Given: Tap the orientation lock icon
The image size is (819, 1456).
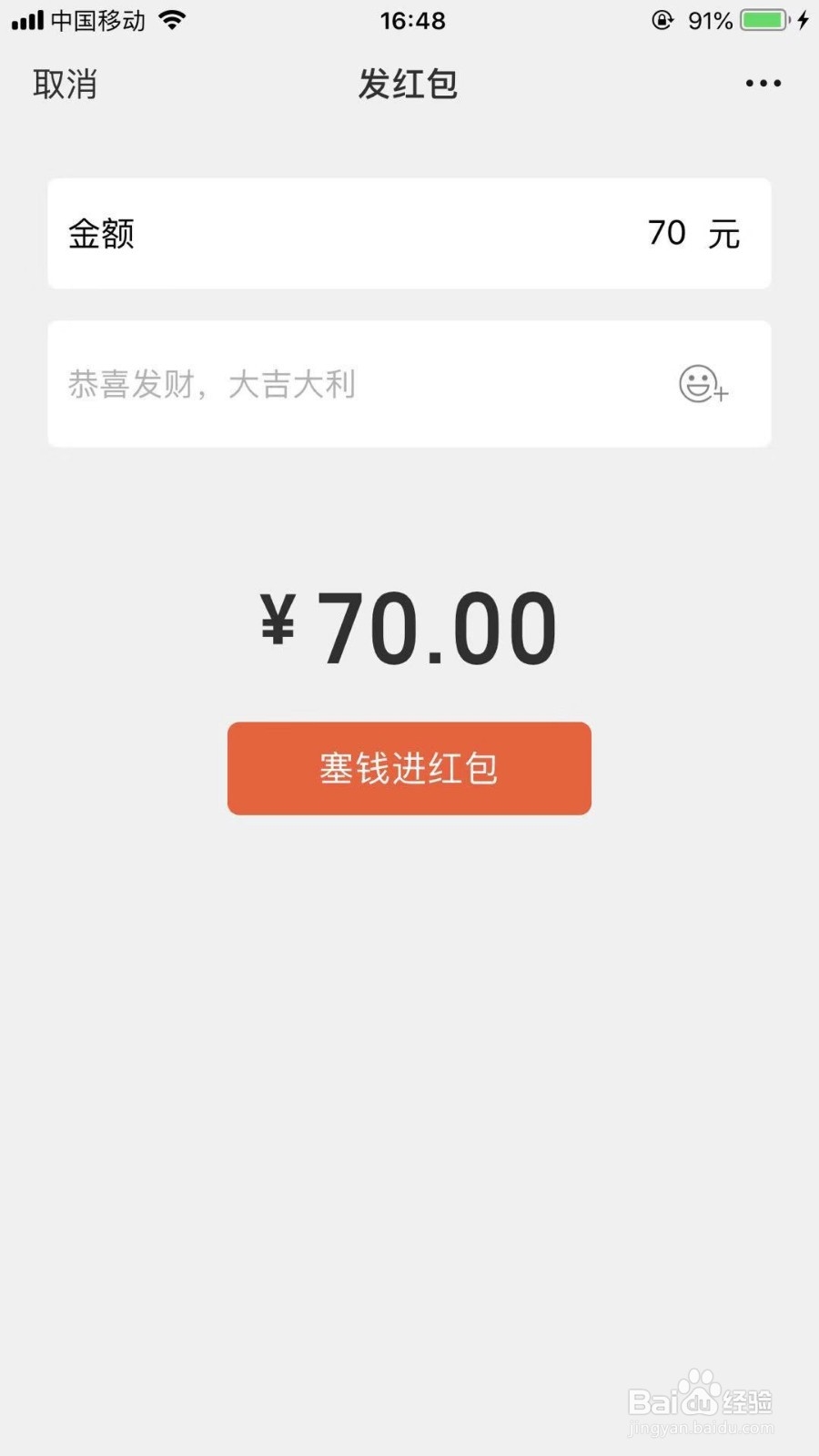Looking at the screenshot, I should tap(662, 19).
